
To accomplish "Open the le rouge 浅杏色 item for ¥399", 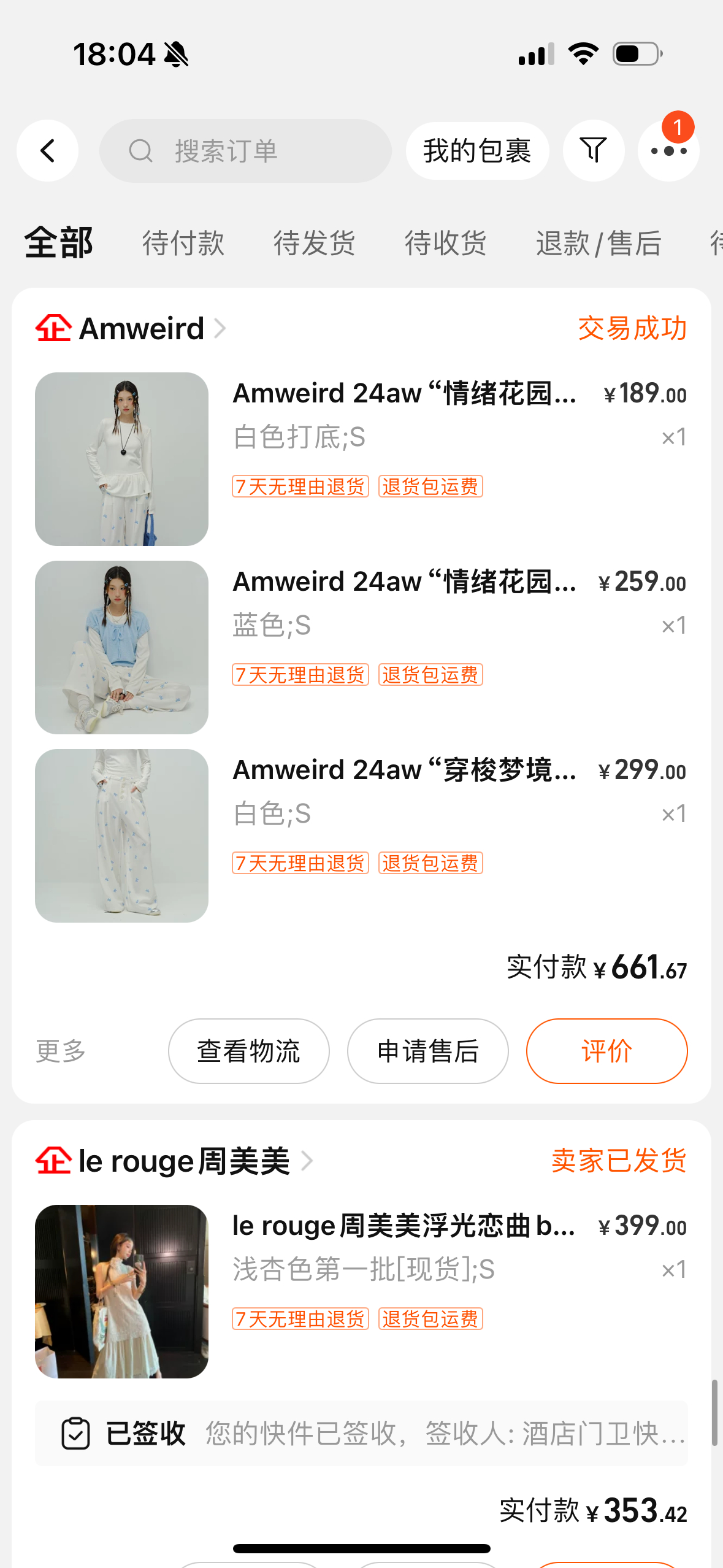I will (x=361, y=1291).
